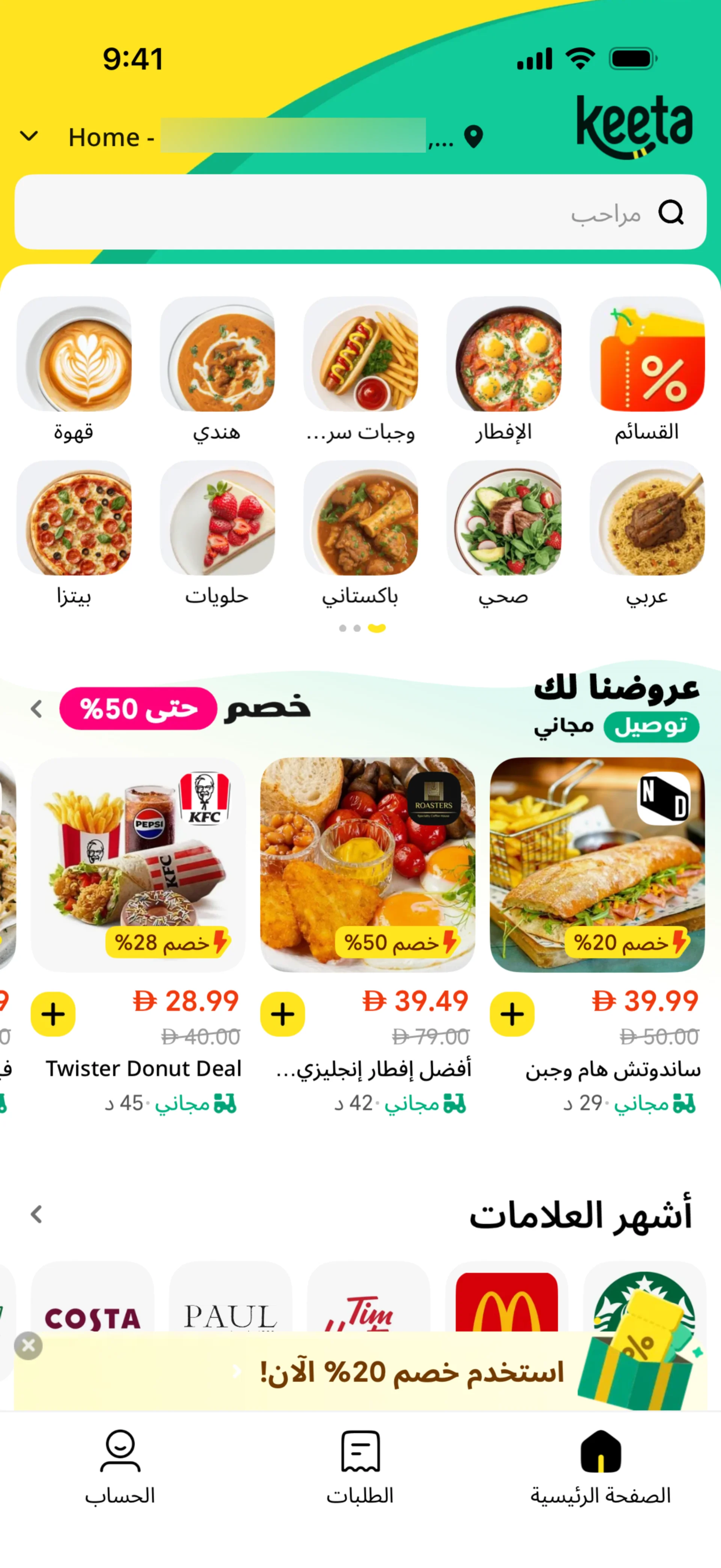Browse the الإفطار breakfast category
This screenshot has height=1568, width=721.
[504, 354]
